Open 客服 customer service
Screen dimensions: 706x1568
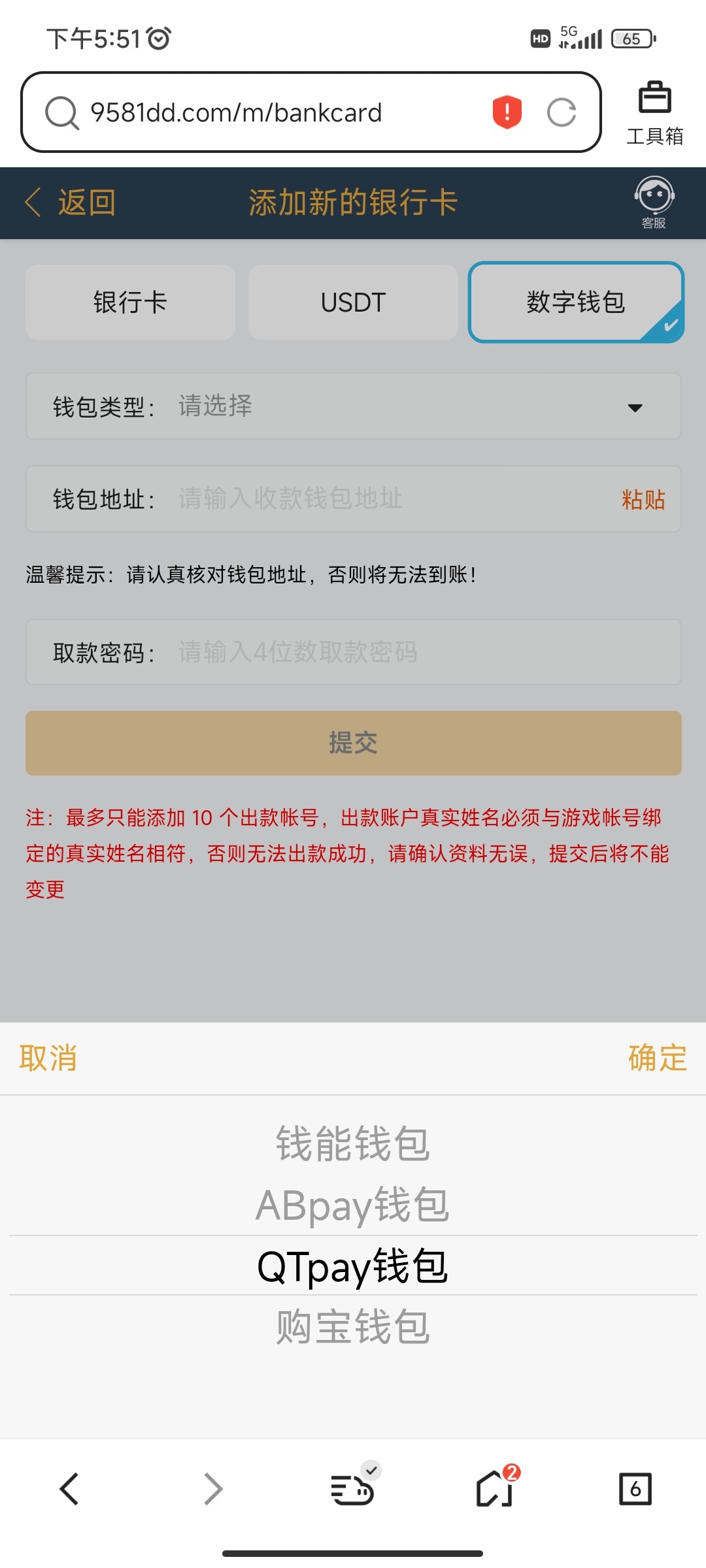coord(654,203)
